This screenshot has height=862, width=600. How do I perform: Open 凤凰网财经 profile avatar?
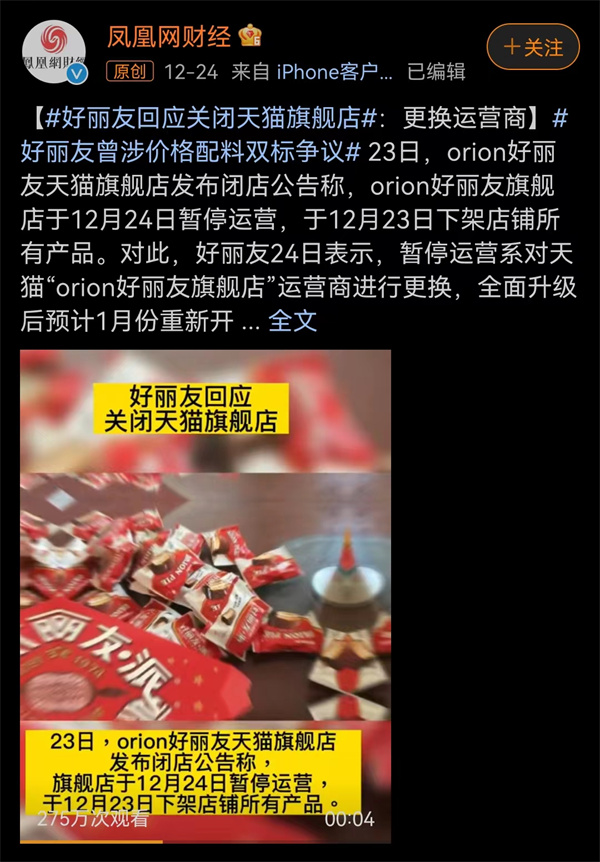click(54, 52)
